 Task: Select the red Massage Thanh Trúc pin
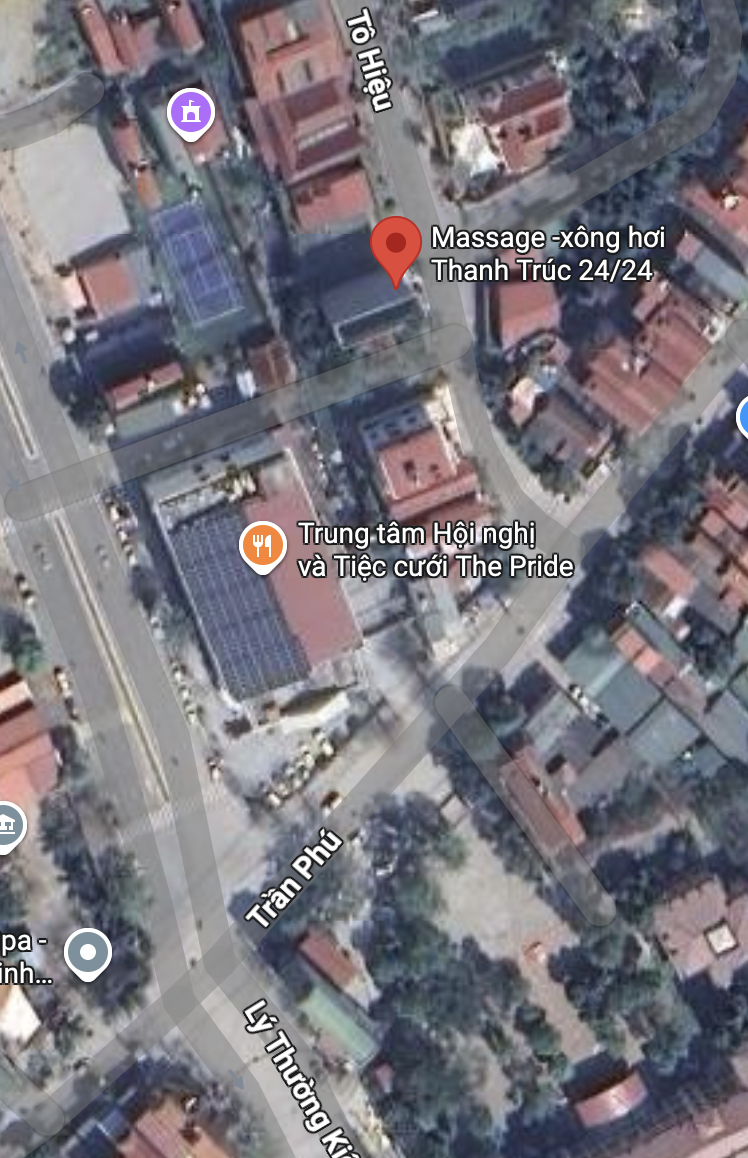pyautogui.click(x=396, y=245)
